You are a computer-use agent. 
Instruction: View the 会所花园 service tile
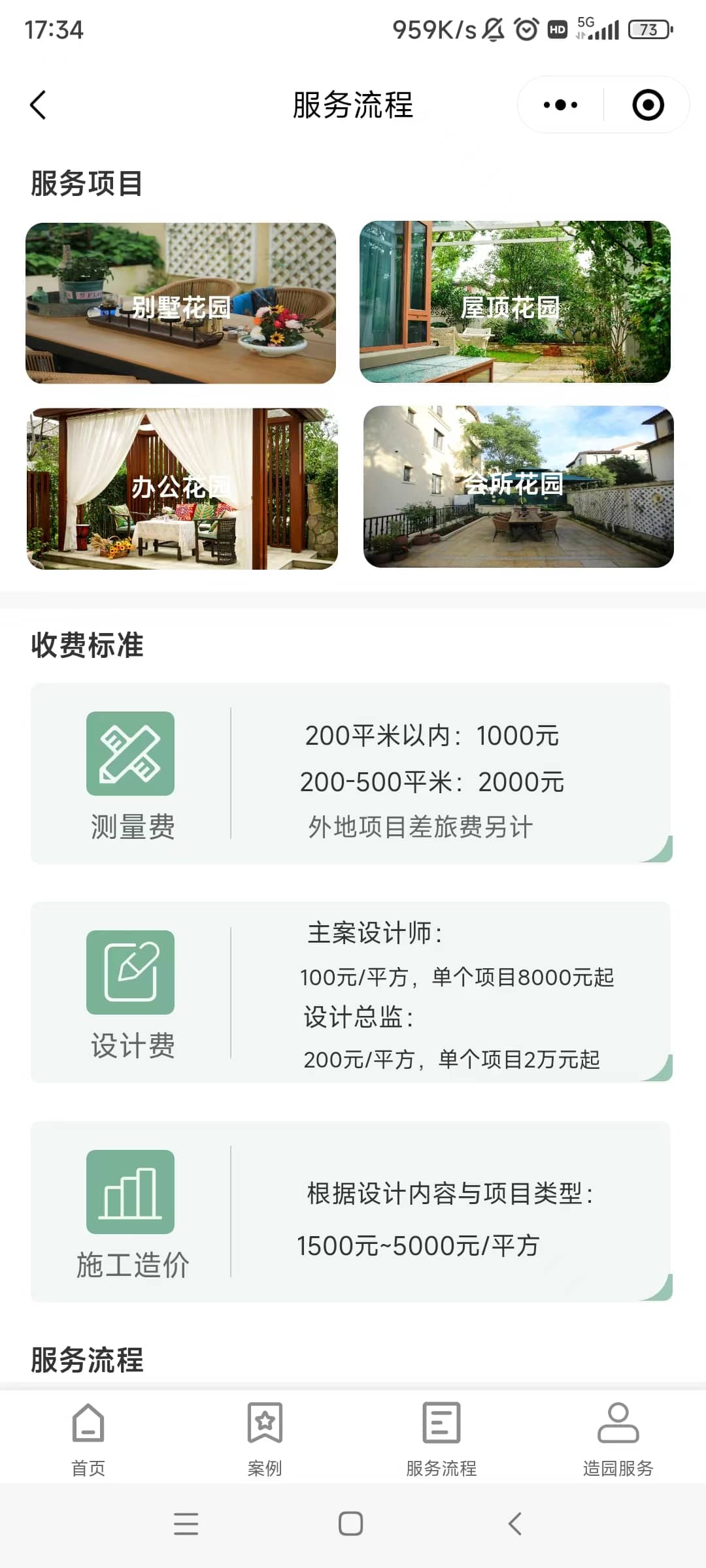coord(518,487)
